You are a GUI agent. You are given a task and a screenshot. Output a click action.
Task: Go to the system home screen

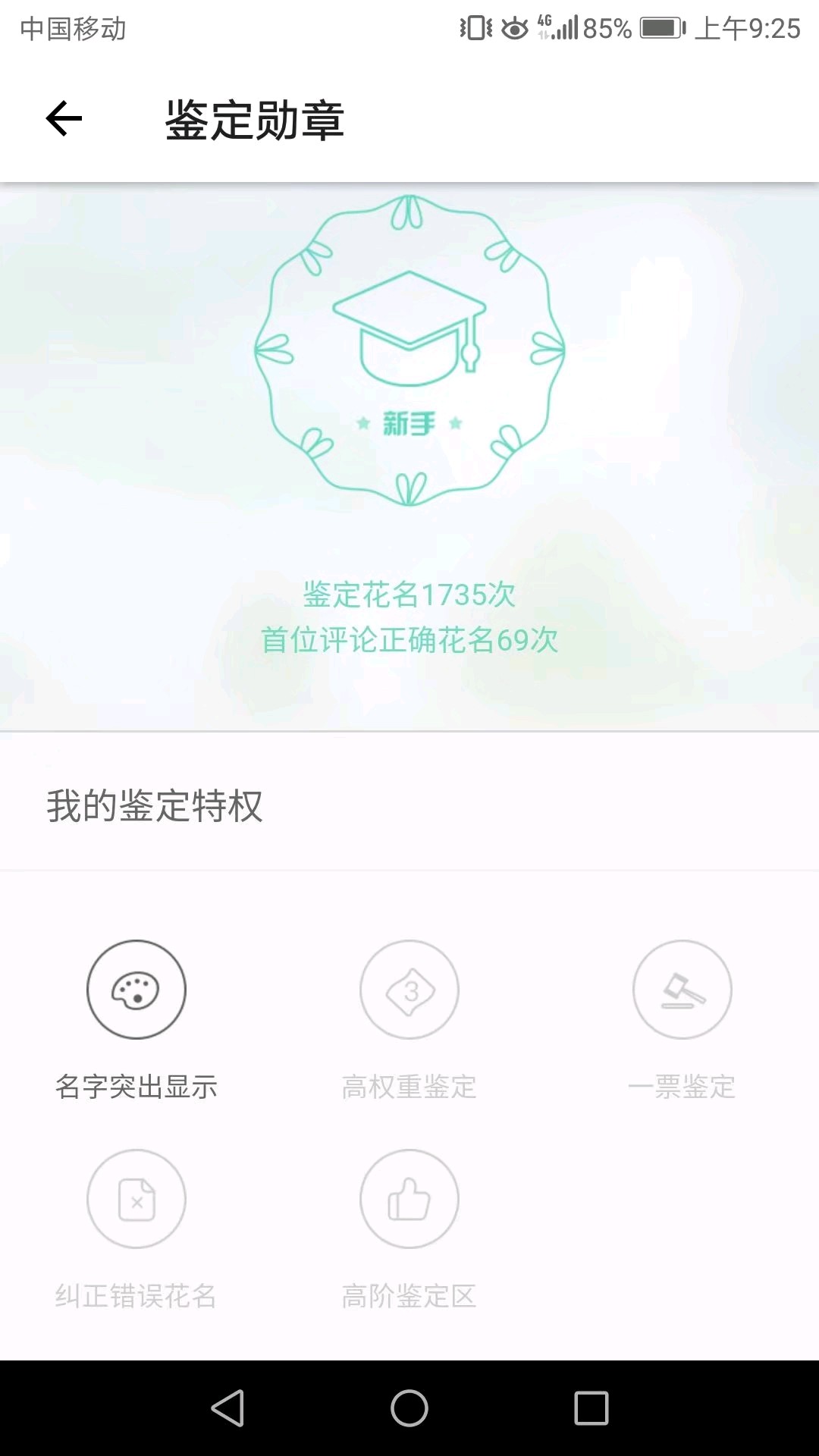(409, 1408)
